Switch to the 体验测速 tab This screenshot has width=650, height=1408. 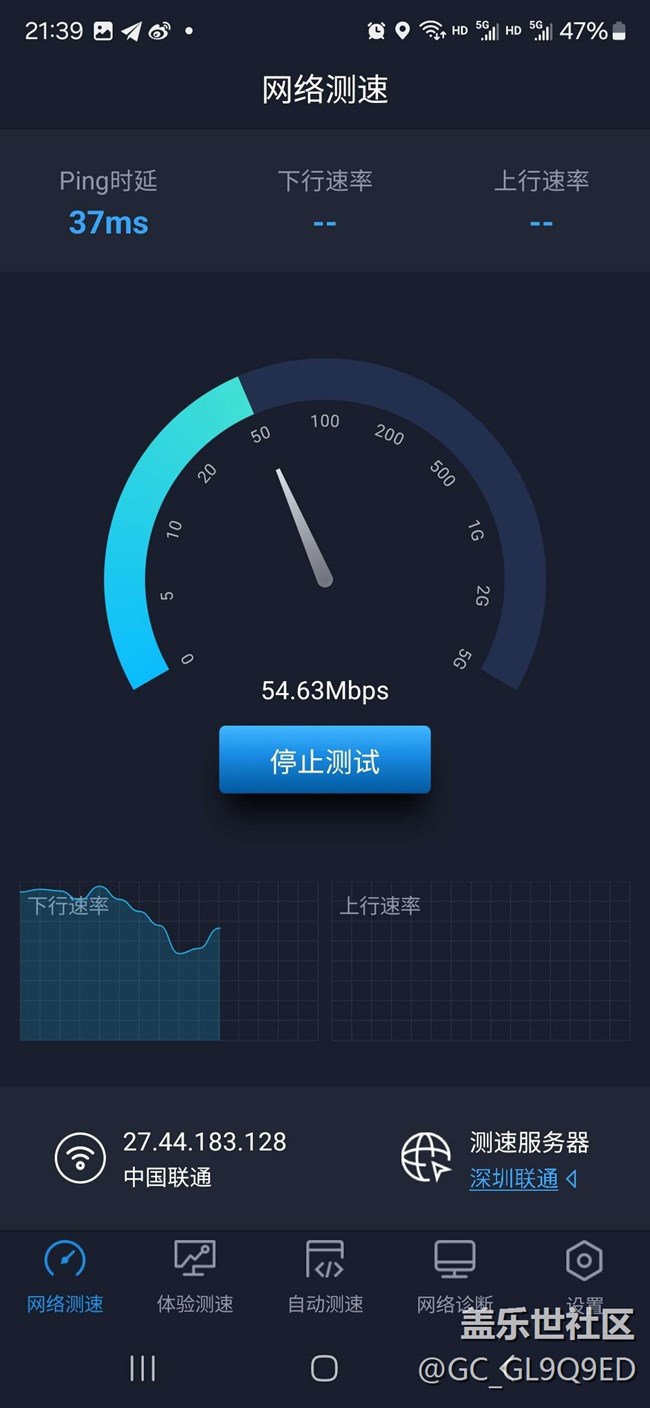point(195,1277)
